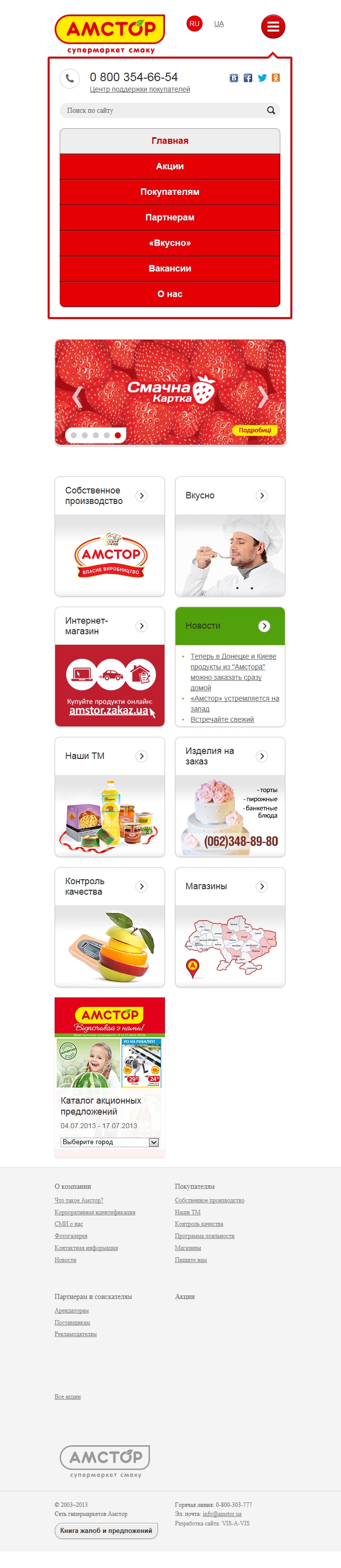Open the Twitter social icon
This screenshot has width=341, height=1568.
click(262, 78)
